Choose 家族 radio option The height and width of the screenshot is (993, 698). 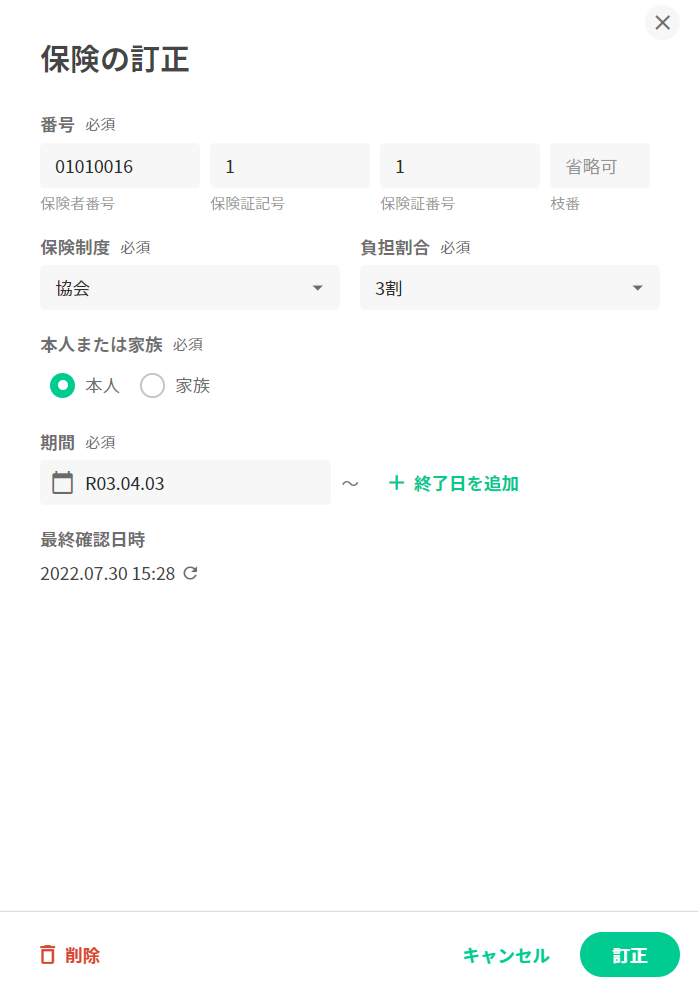pos(152,385)
